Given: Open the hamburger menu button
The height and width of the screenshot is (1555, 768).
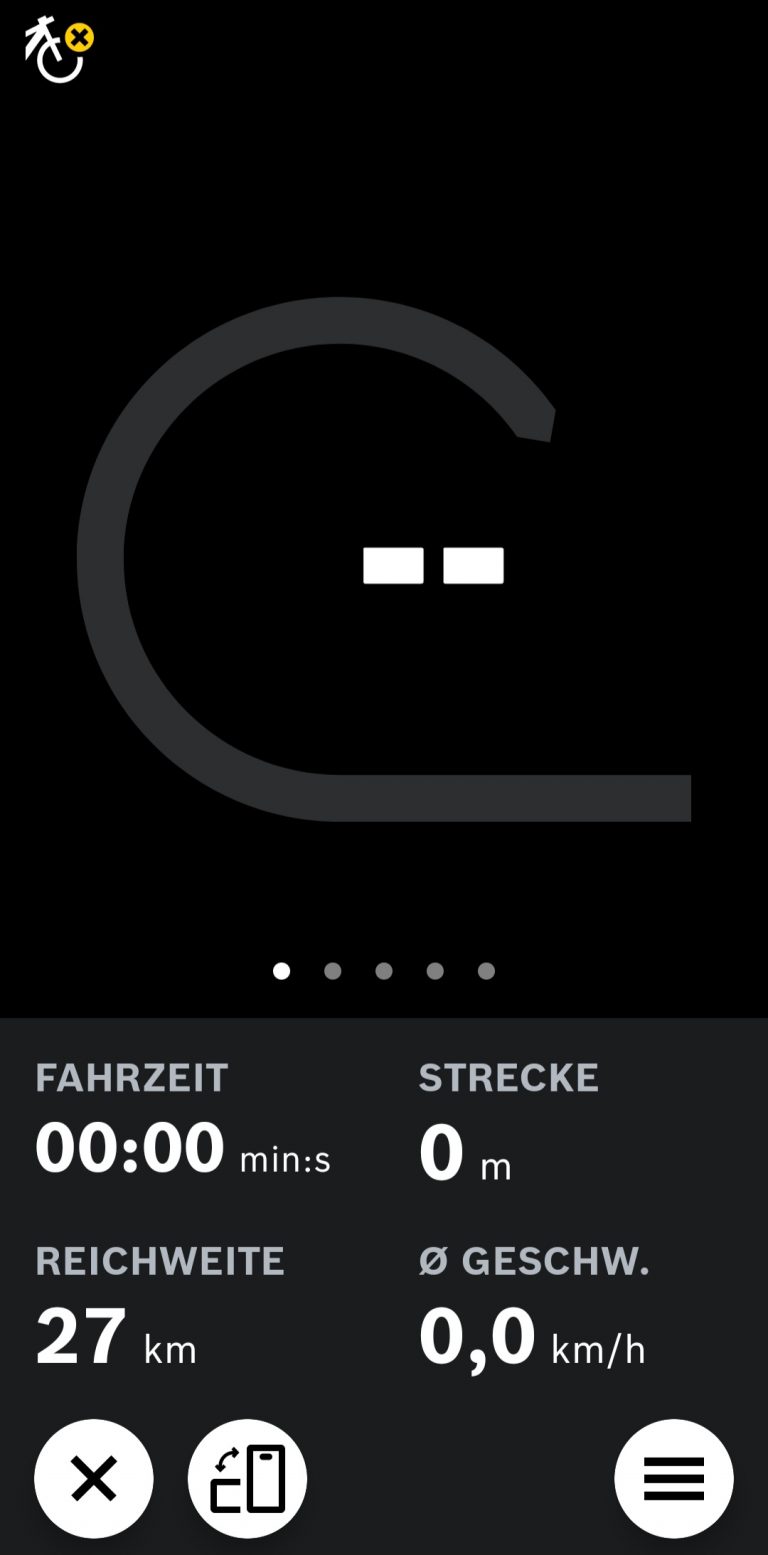Looking at the screenshot, I should click(x=674, y=1479).
